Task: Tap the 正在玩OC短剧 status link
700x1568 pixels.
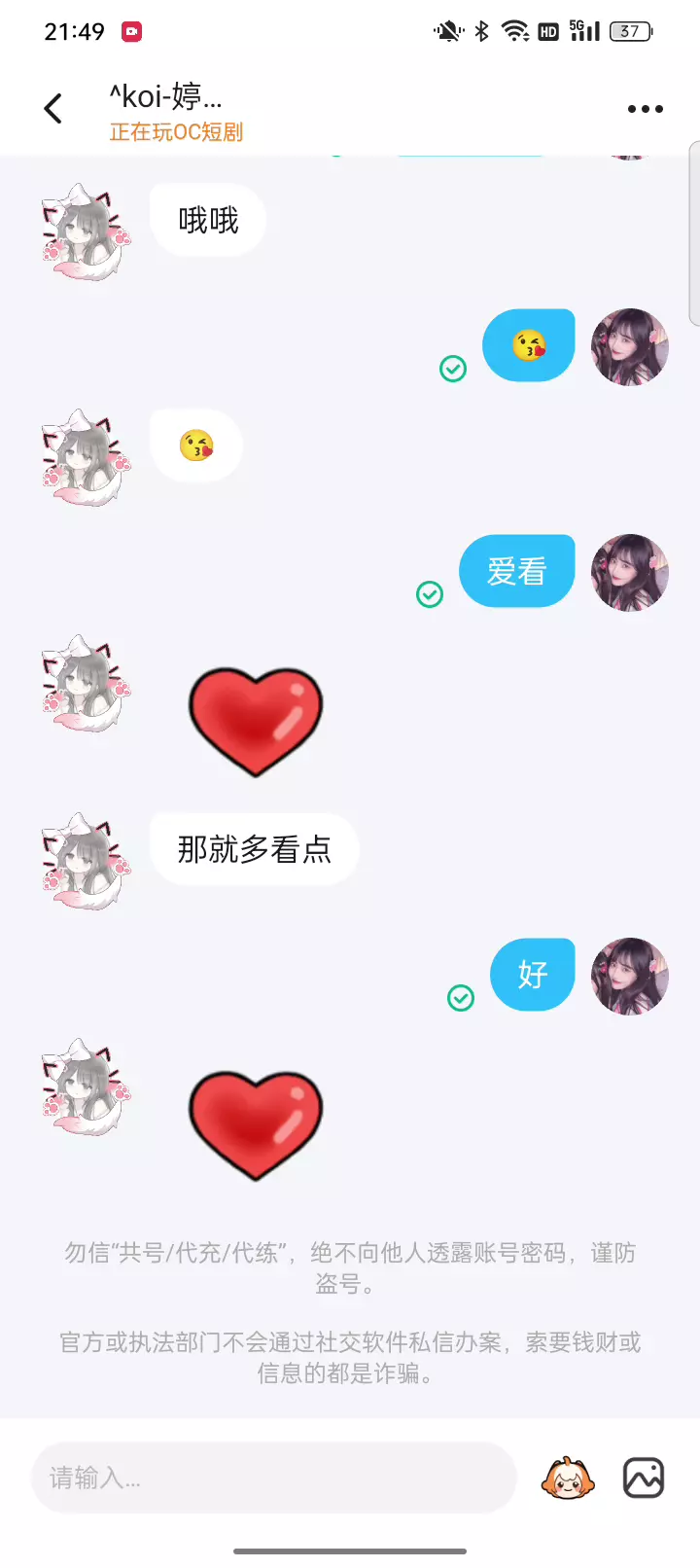Action: coord(176,132)
